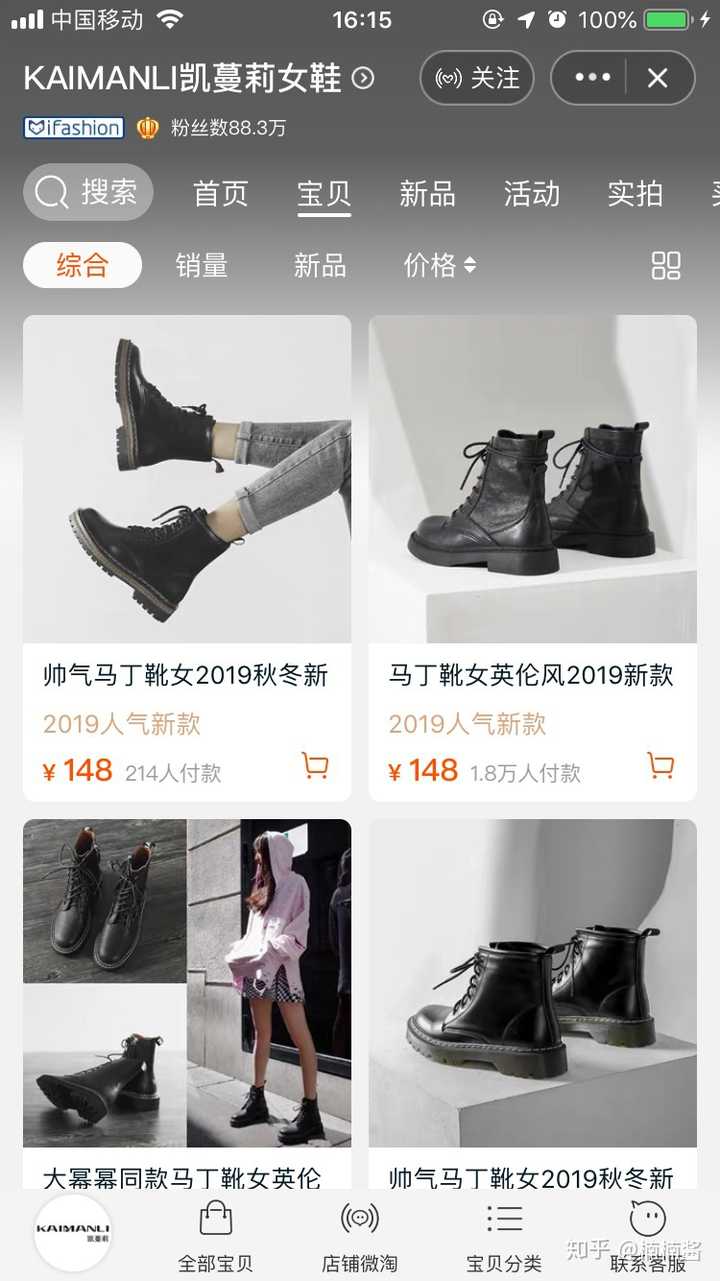Image resolution: width=720 pixels, height=1281 pixels.
Task: Add 214人付款 boots to cart
Action: (315, 767)
